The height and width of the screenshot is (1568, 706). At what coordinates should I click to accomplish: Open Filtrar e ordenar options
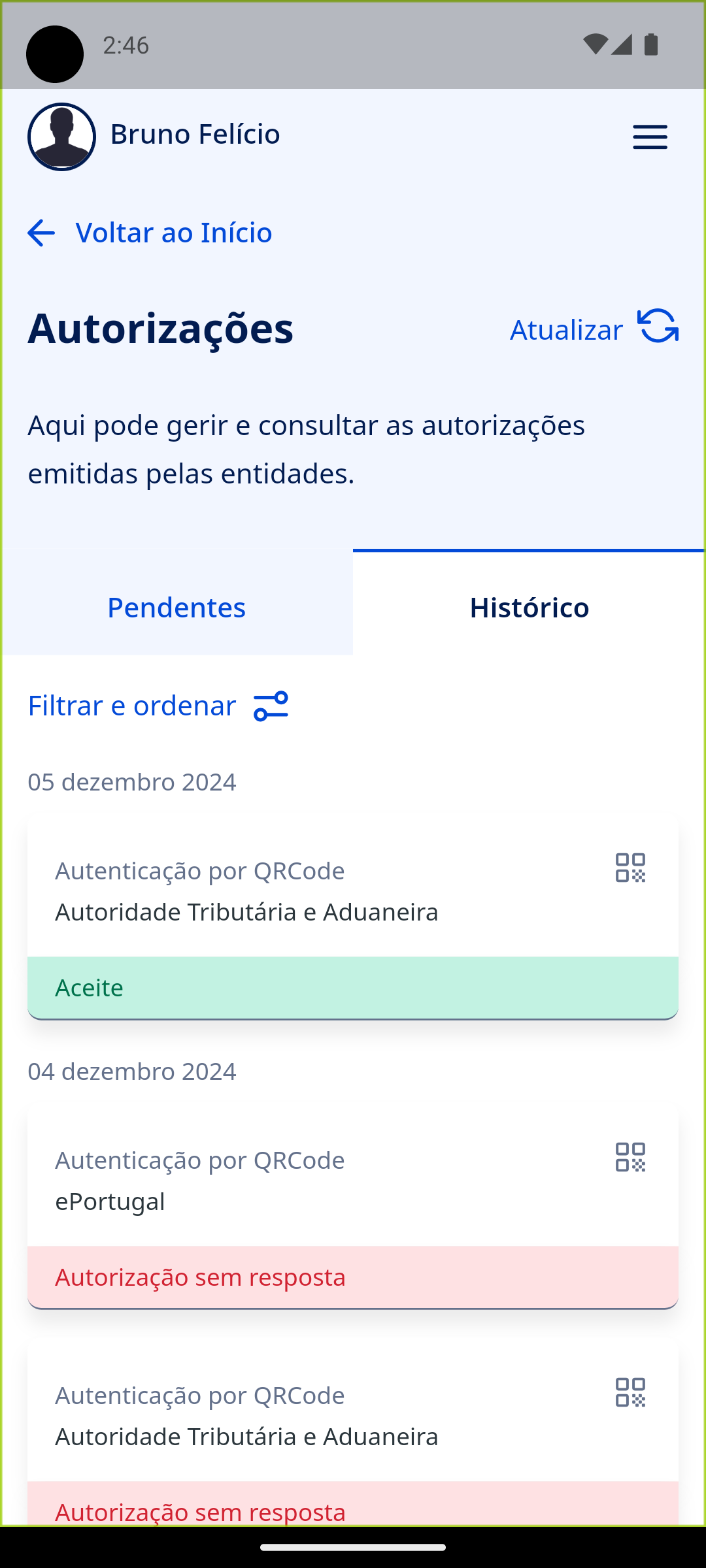point(158,706)
